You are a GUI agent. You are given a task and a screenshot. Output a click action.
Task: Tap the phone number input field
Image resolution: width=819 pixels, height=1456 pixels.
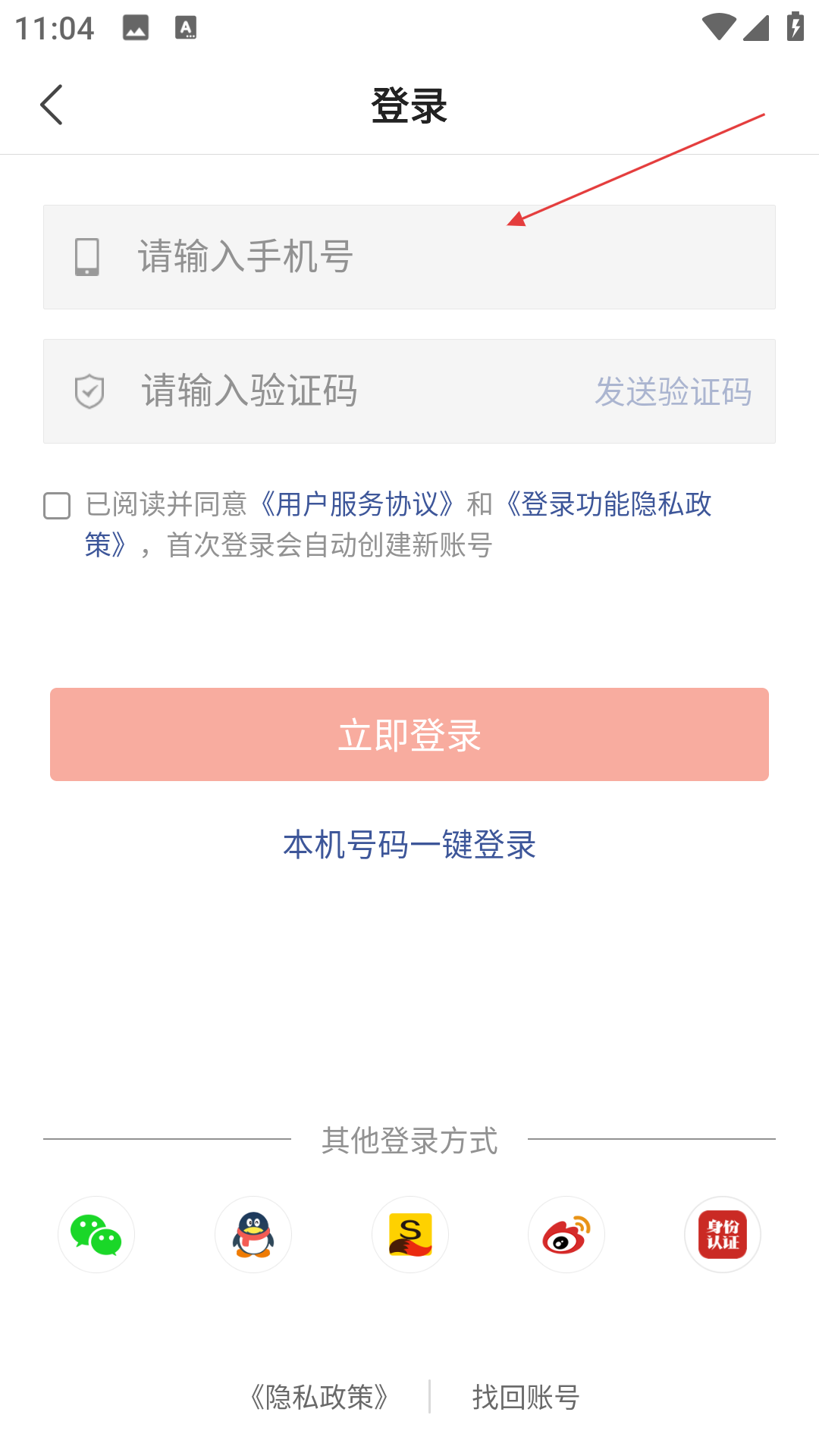point(409,257)
